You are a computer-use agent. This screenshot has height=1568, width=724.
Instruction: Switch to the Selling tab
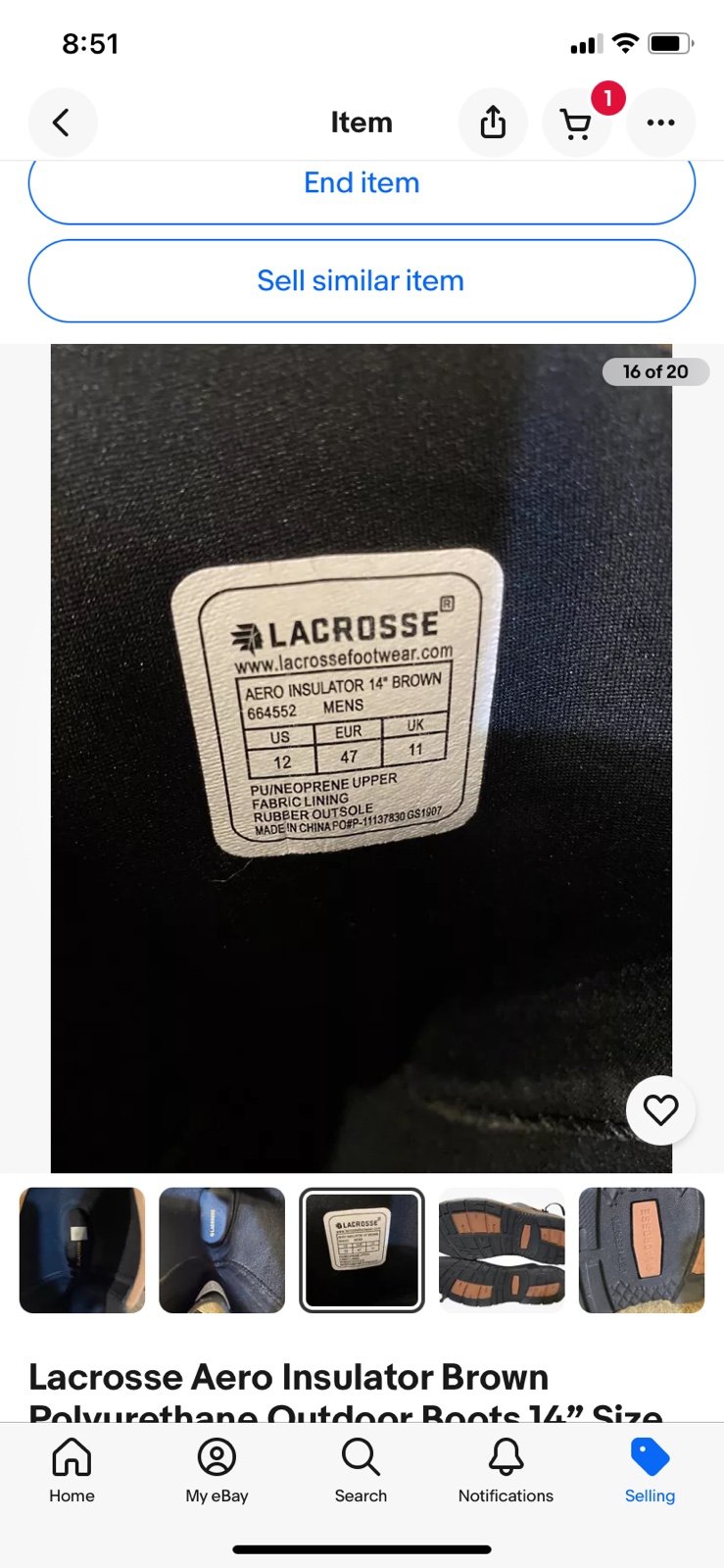tap(650, 1470)
